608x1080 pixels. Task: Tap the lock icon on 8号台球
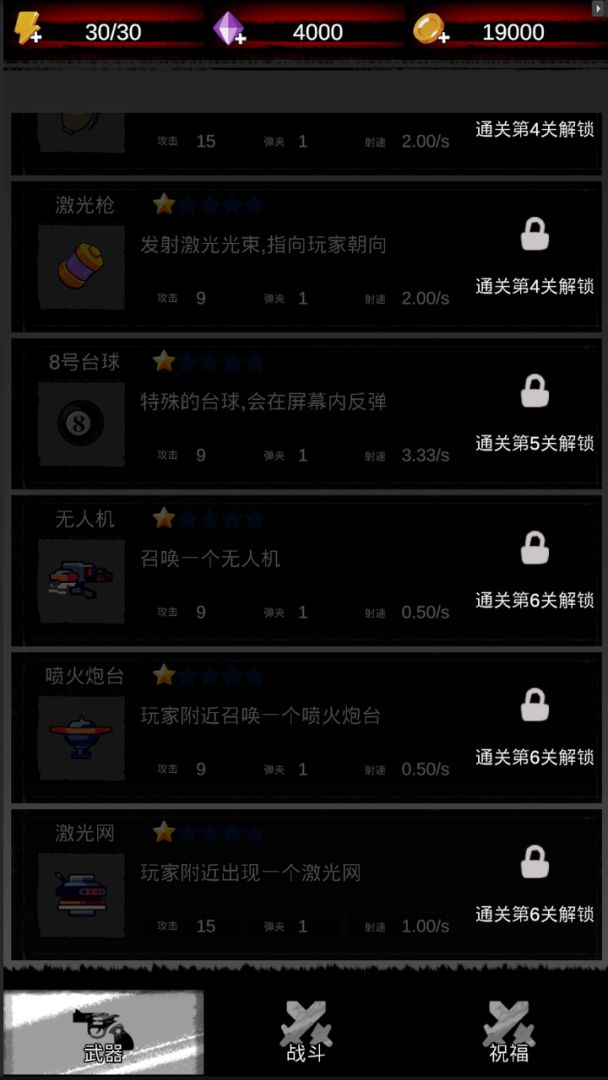[x=535, y=392]
